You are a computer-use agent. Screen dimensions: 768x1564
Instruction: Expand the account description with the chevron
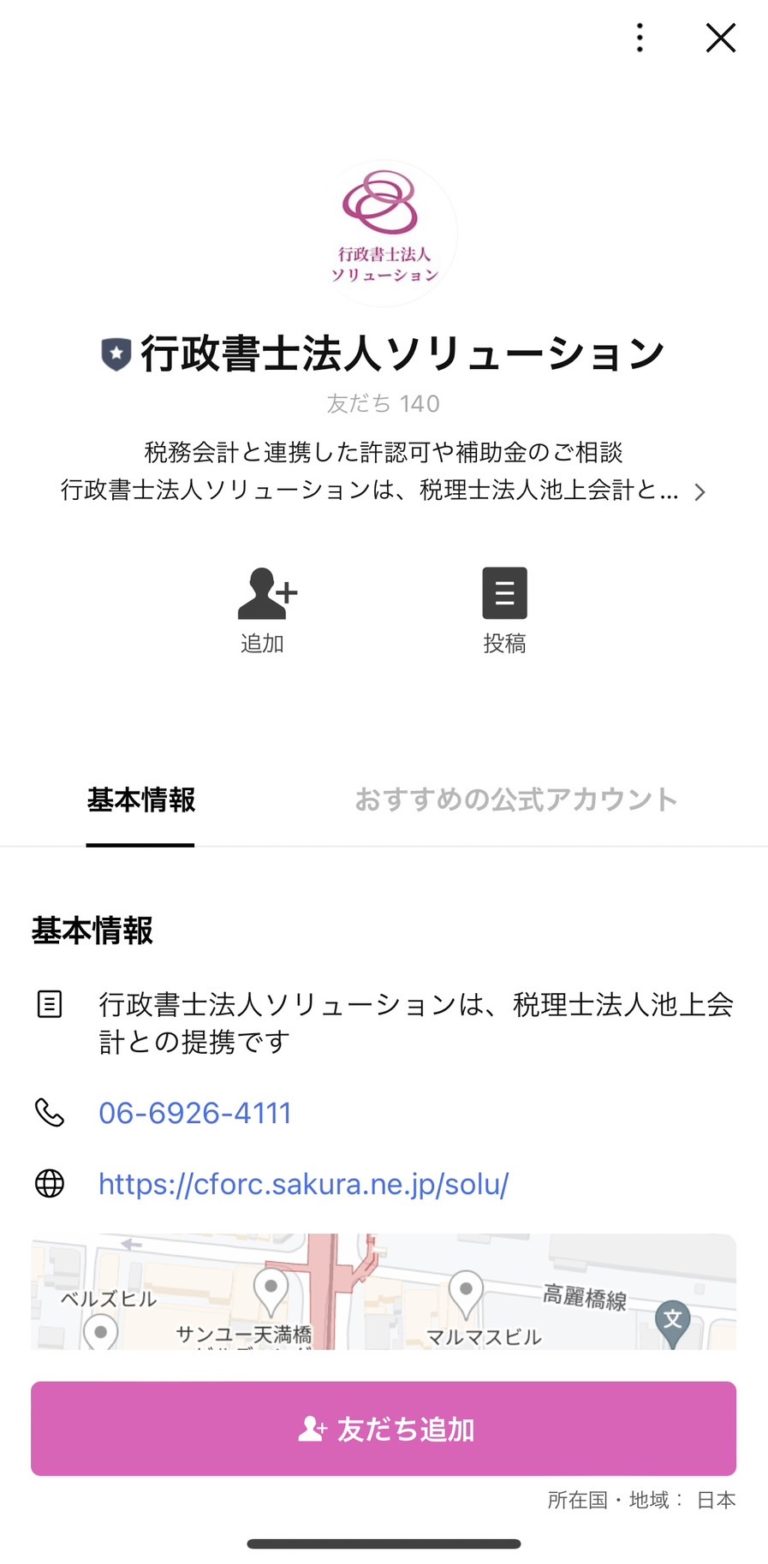click(x=700, y=491)
